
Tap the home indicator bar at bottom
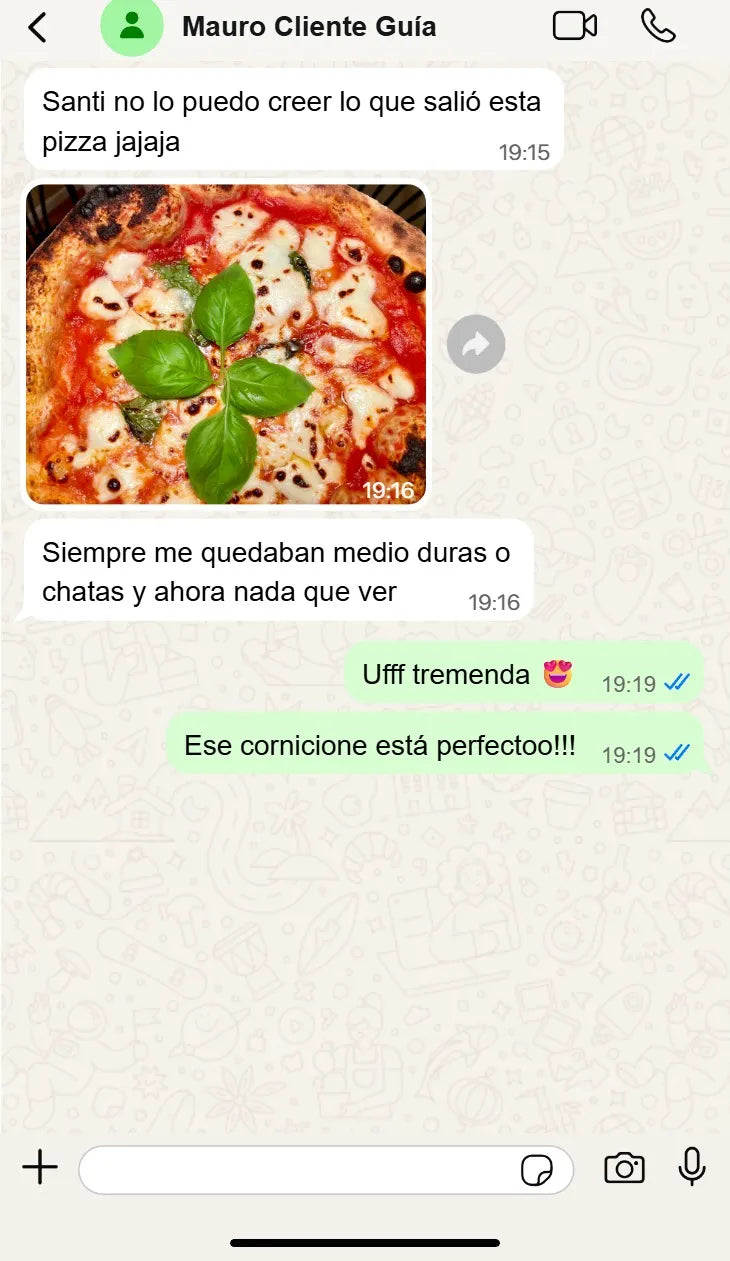tap(365, 1243)
